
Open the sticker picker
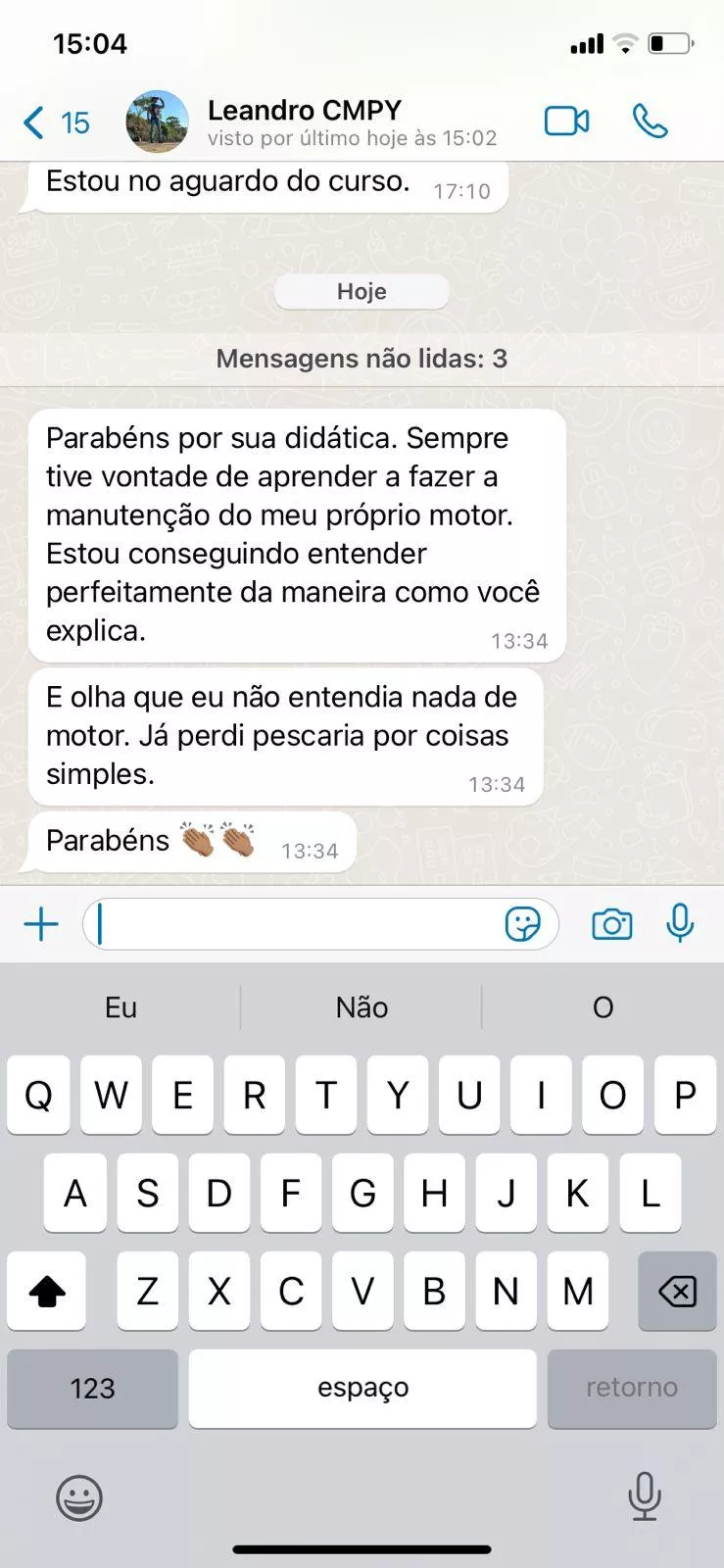click(522, 924)
